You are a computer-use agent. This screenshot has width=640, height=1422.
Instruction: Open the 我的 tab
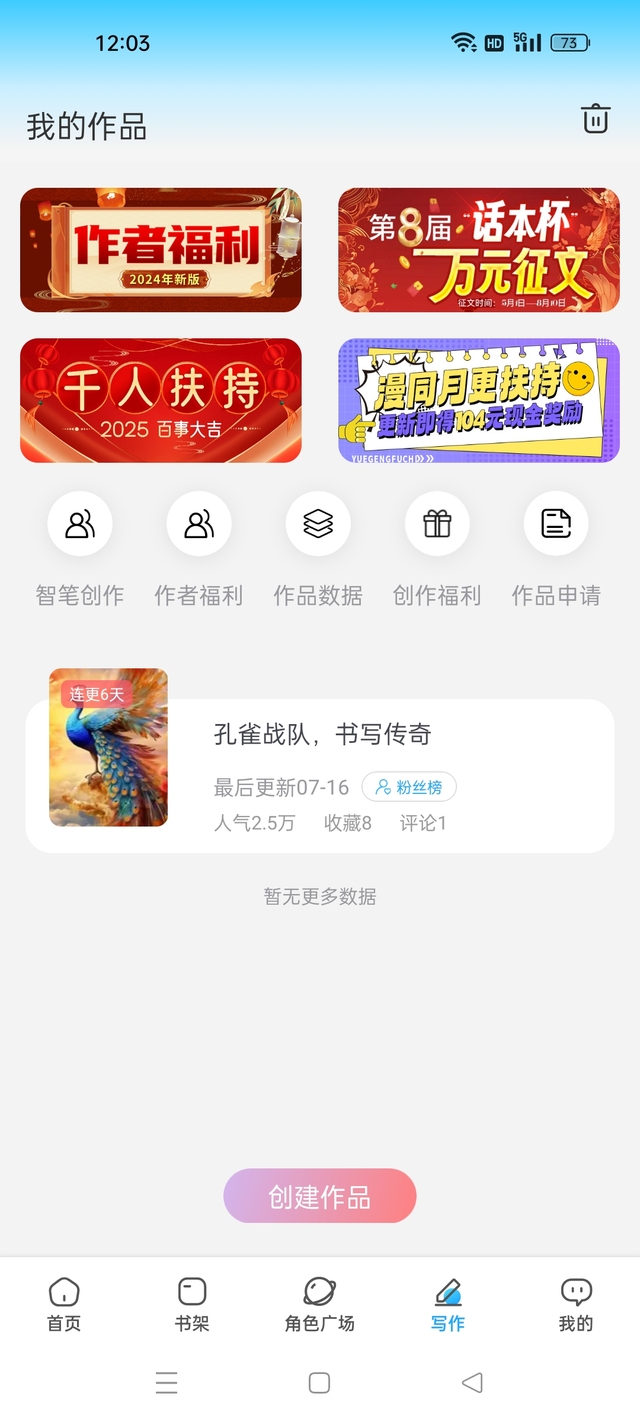[576, 1304]
